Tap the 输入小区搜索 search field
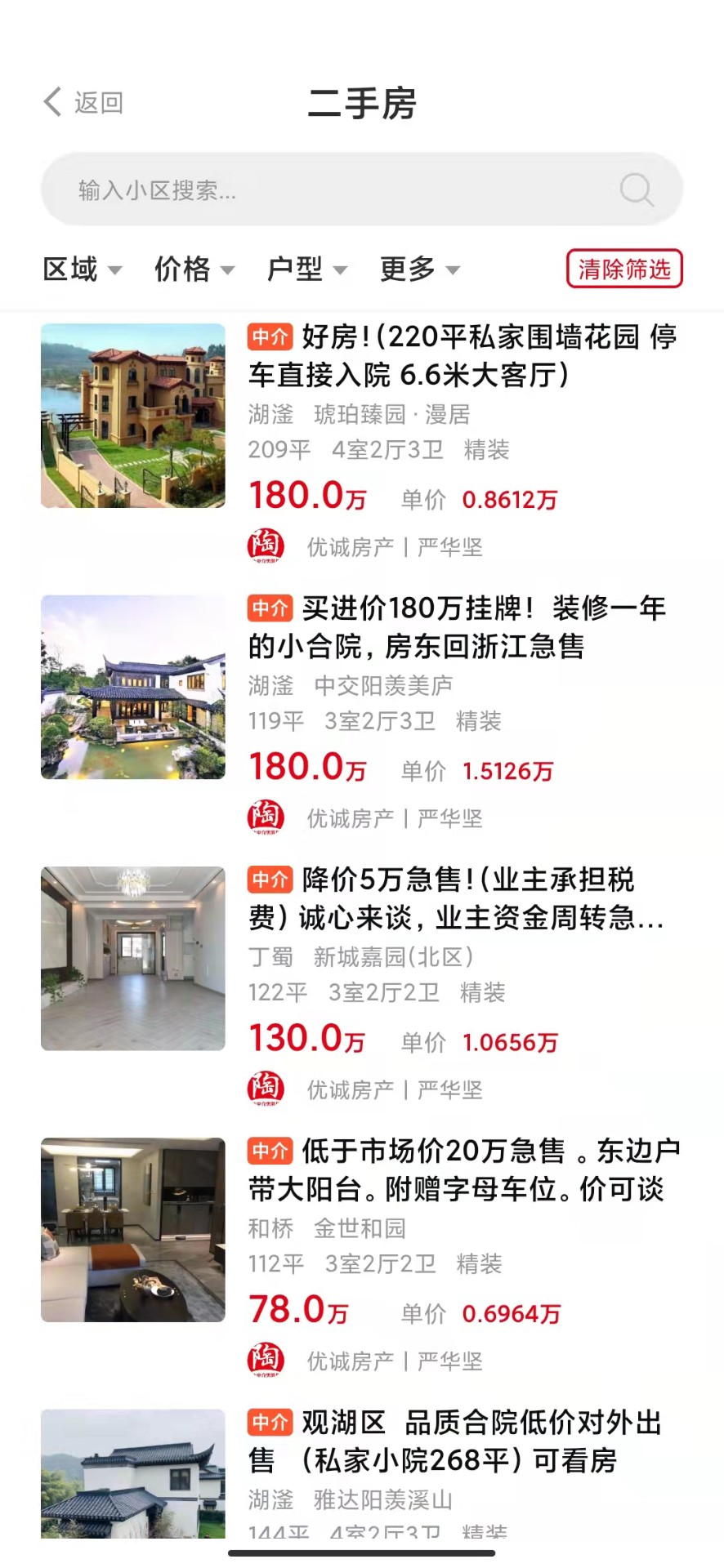 click(327, 190)
